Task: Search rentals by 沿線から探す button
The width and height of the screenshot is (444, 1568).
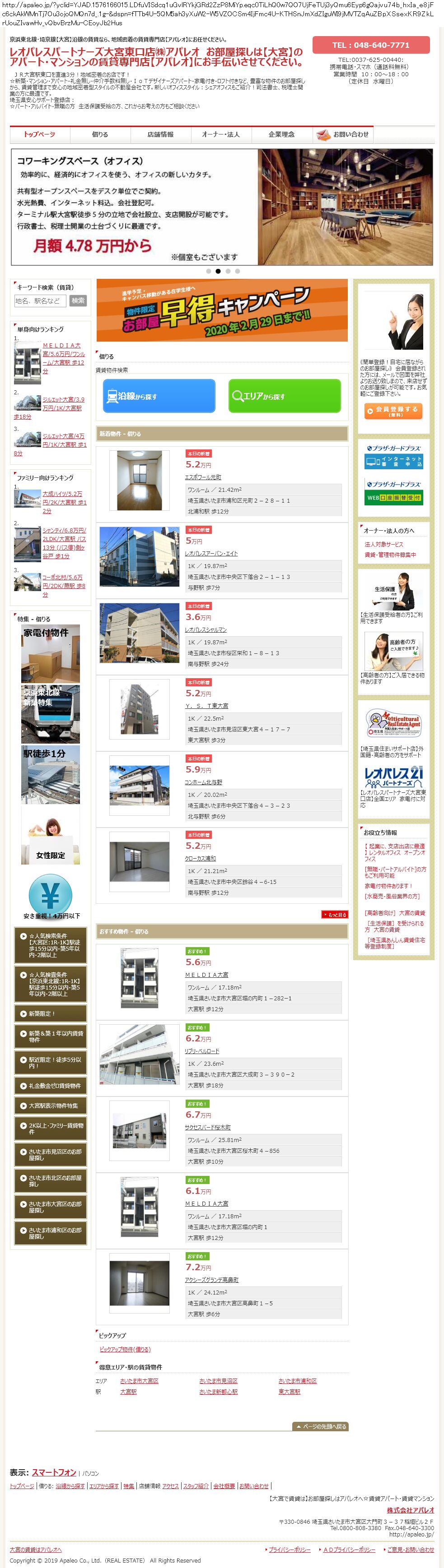Action: (x=159, y=396)
